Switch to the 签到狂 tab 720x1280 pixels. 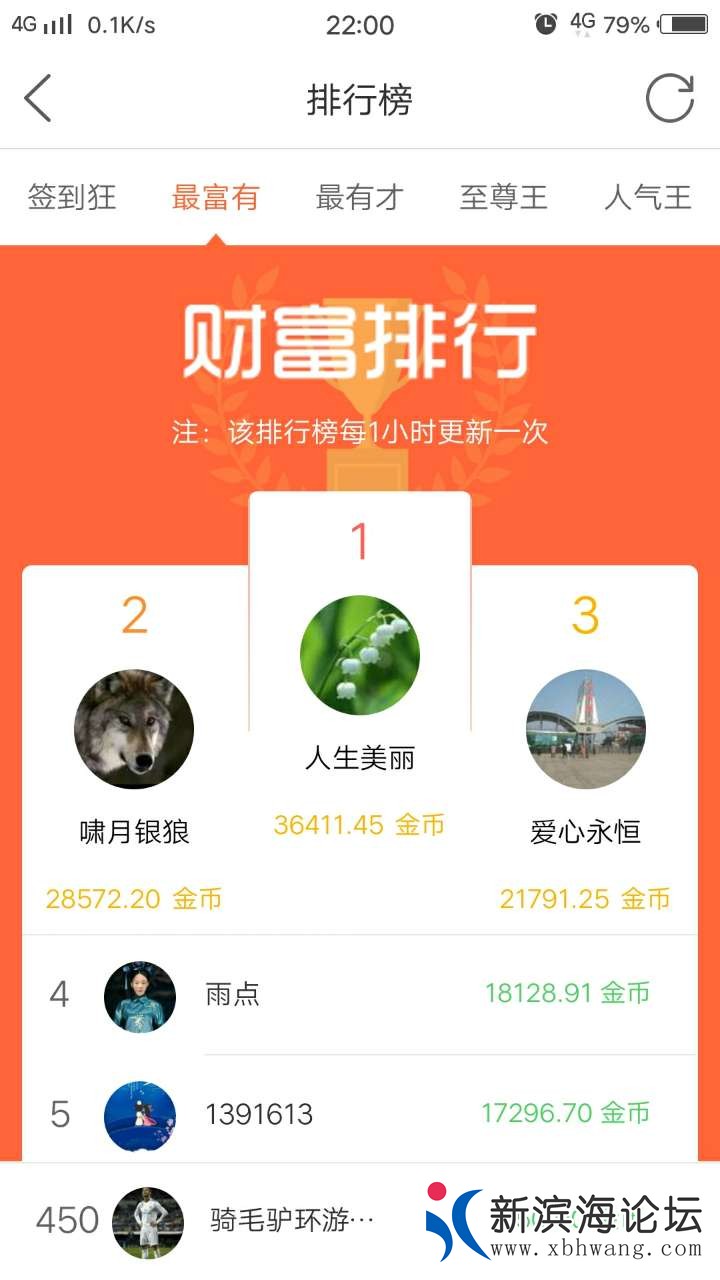(72, 198)
